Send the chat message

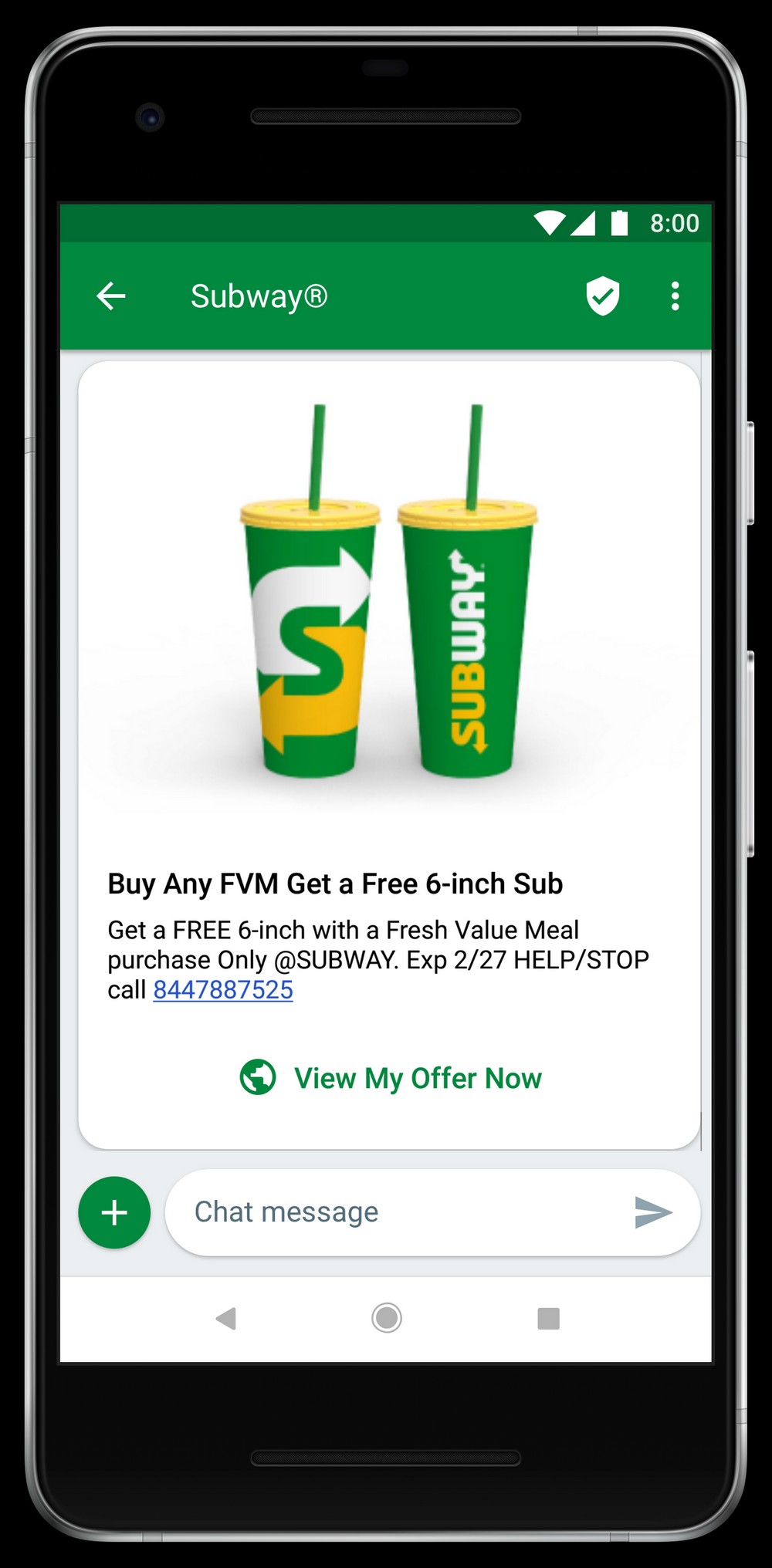[x=653, y=1212]
